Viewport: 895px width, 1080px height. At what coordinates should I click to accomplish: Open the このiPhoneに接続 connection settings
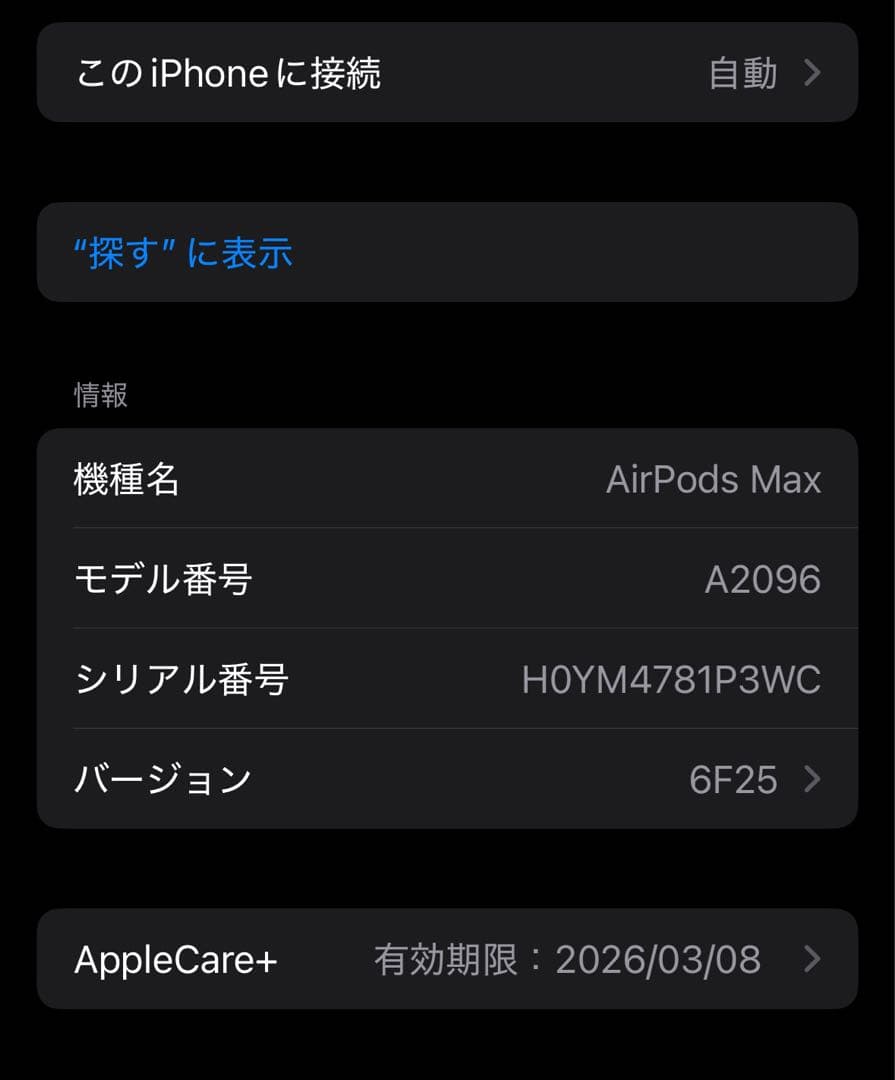(x=447, y=71)
